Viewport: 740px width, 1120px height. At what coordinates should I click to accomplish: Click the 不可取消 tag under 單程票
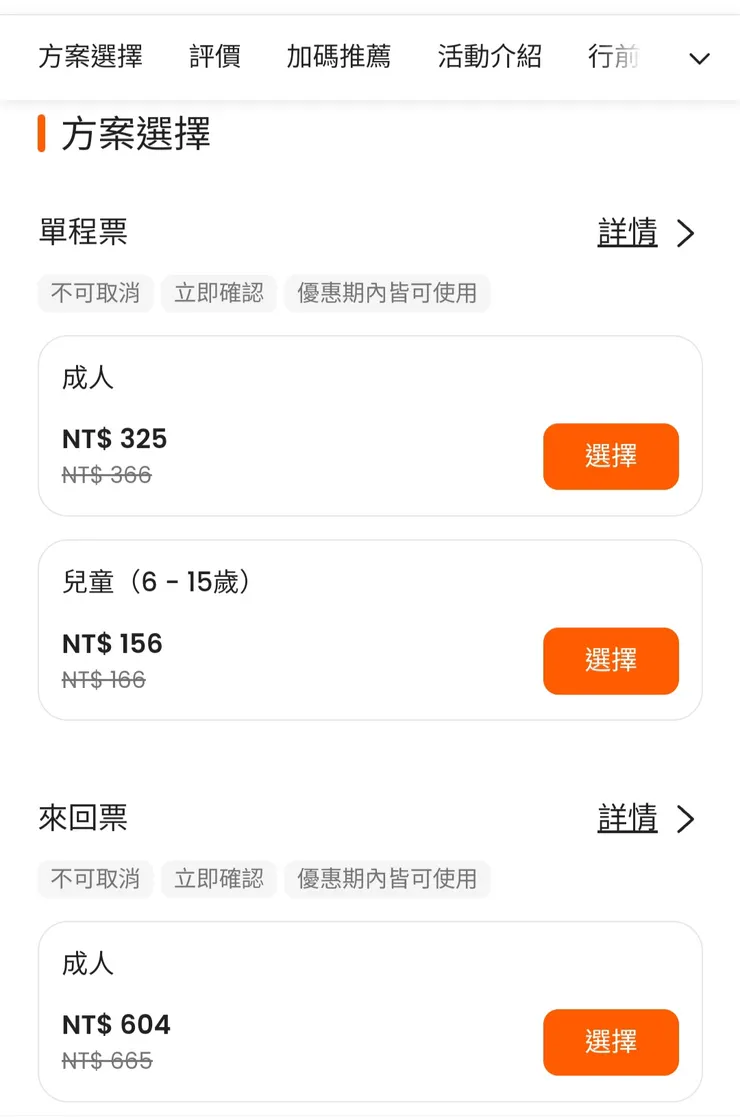95,293
